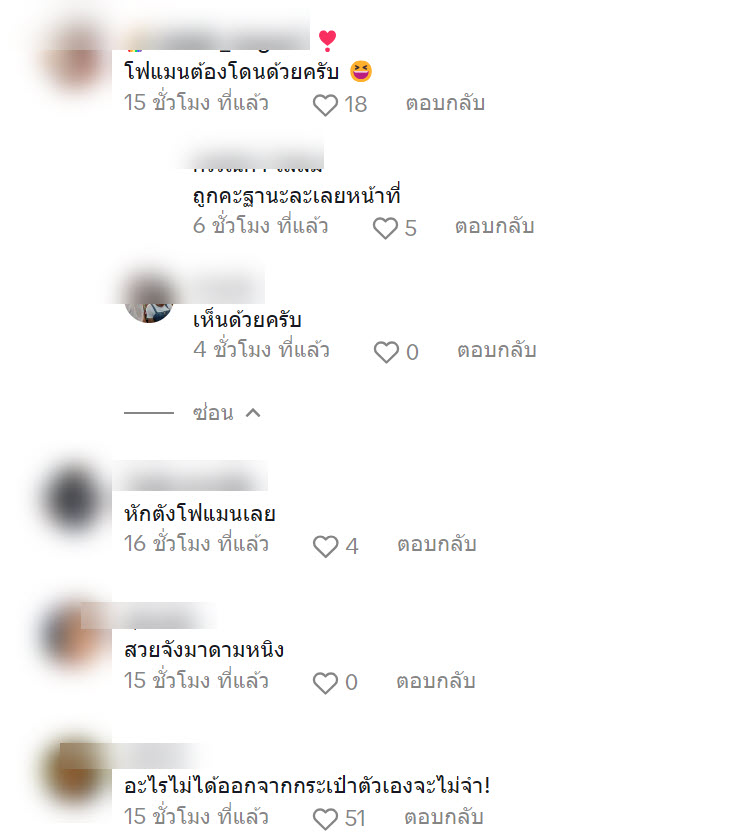Collapse the replies with ซ่อน

click(x=227, y=412)
